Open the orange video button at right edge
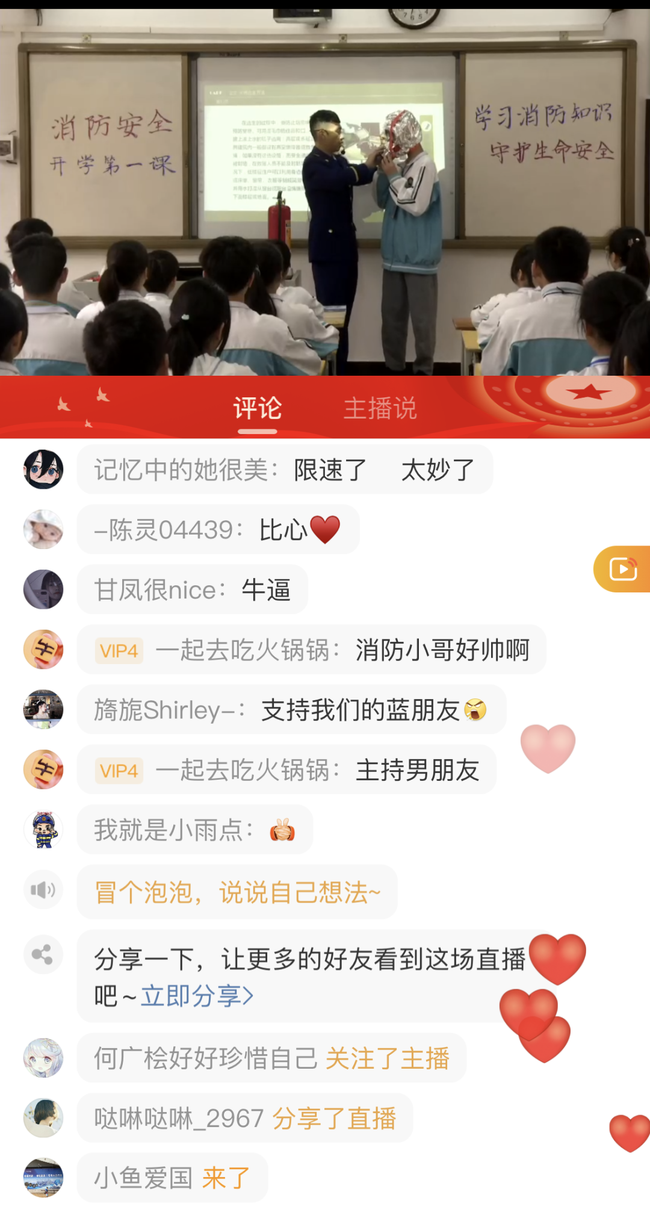The image size is (650, 1212). click(x=622, y=569)
